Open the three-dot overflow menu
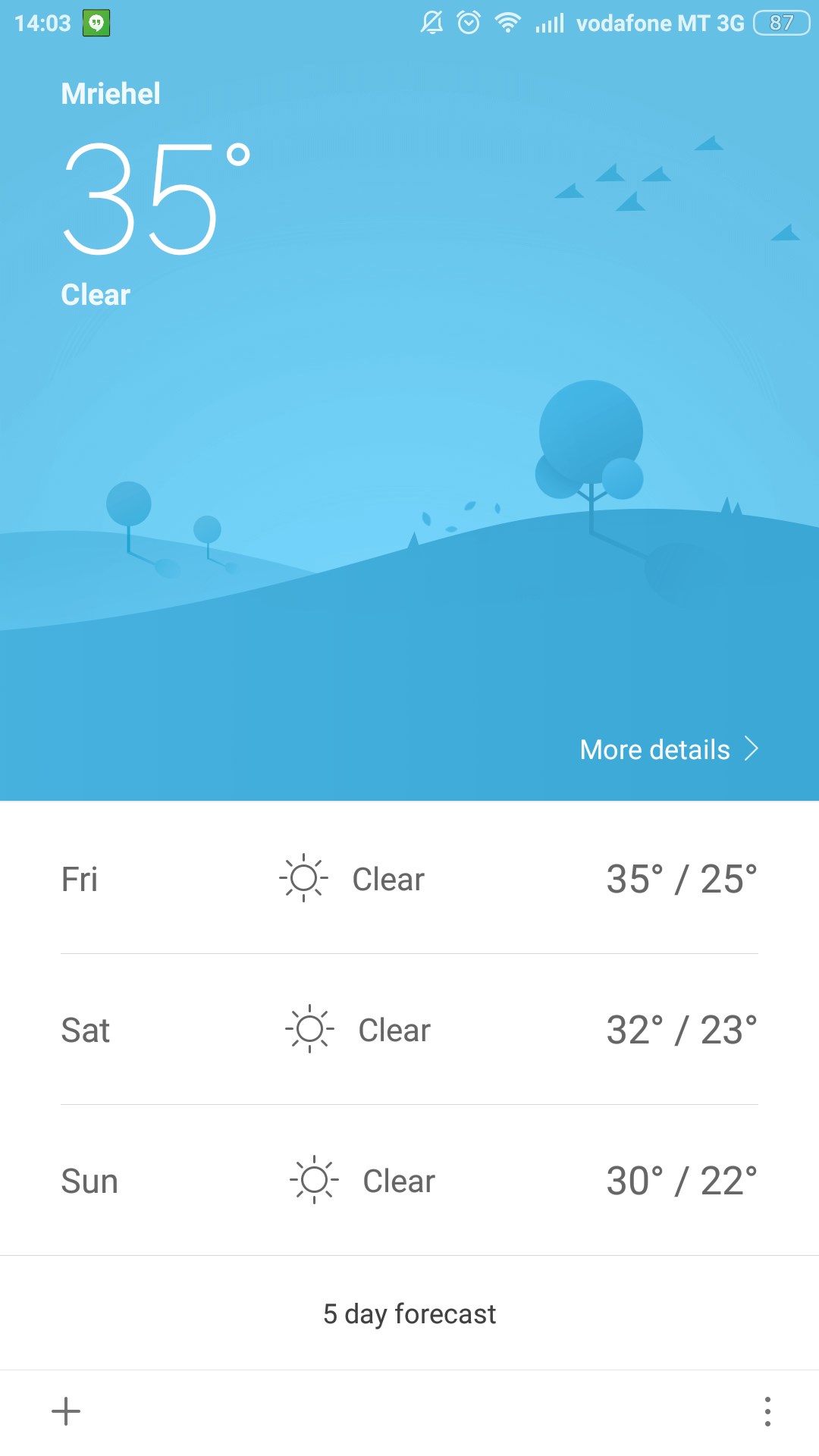This screenshot has height=1456, width=819. point(767,1411)
